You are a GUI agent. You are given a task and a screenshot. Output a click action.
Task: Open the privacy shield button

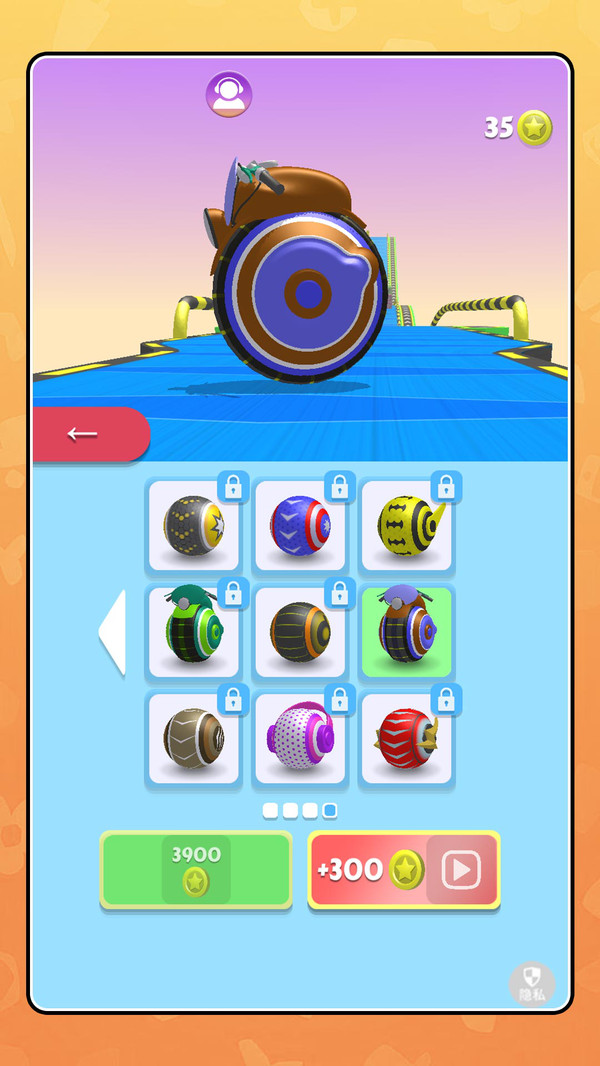[531, 984]
